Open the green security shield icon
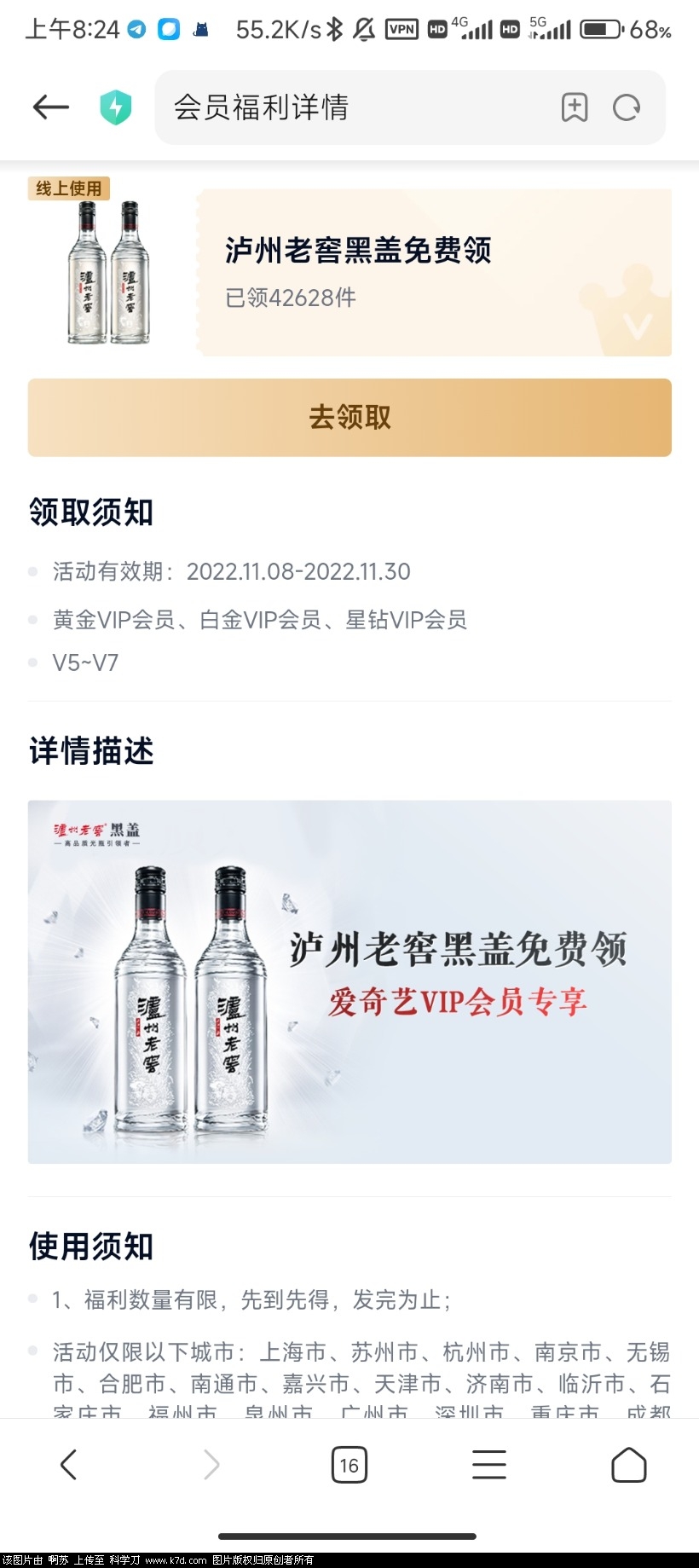The width and height of the screenshot is (699, 1568). point(116,107)
